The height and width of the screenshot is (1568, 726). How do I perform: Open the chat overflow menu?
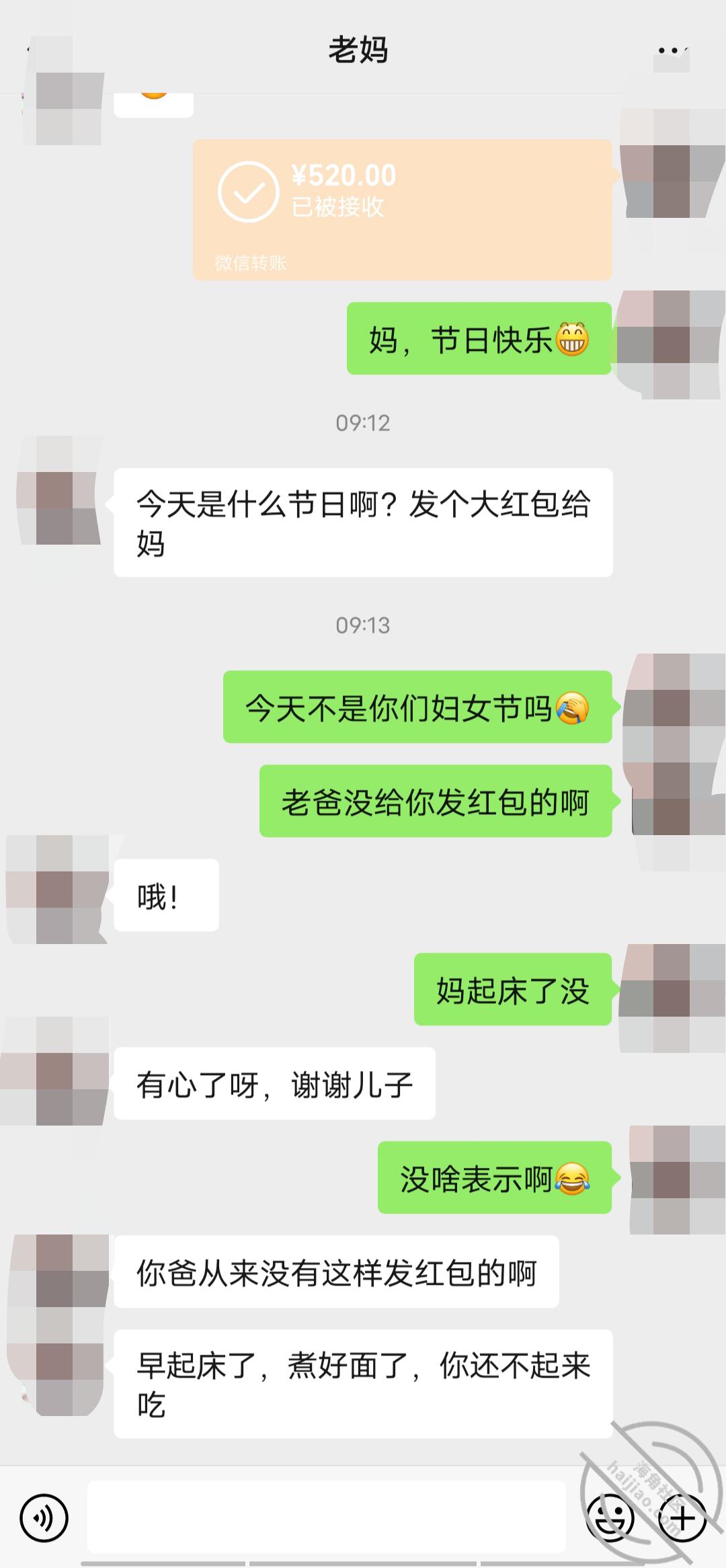672,50
